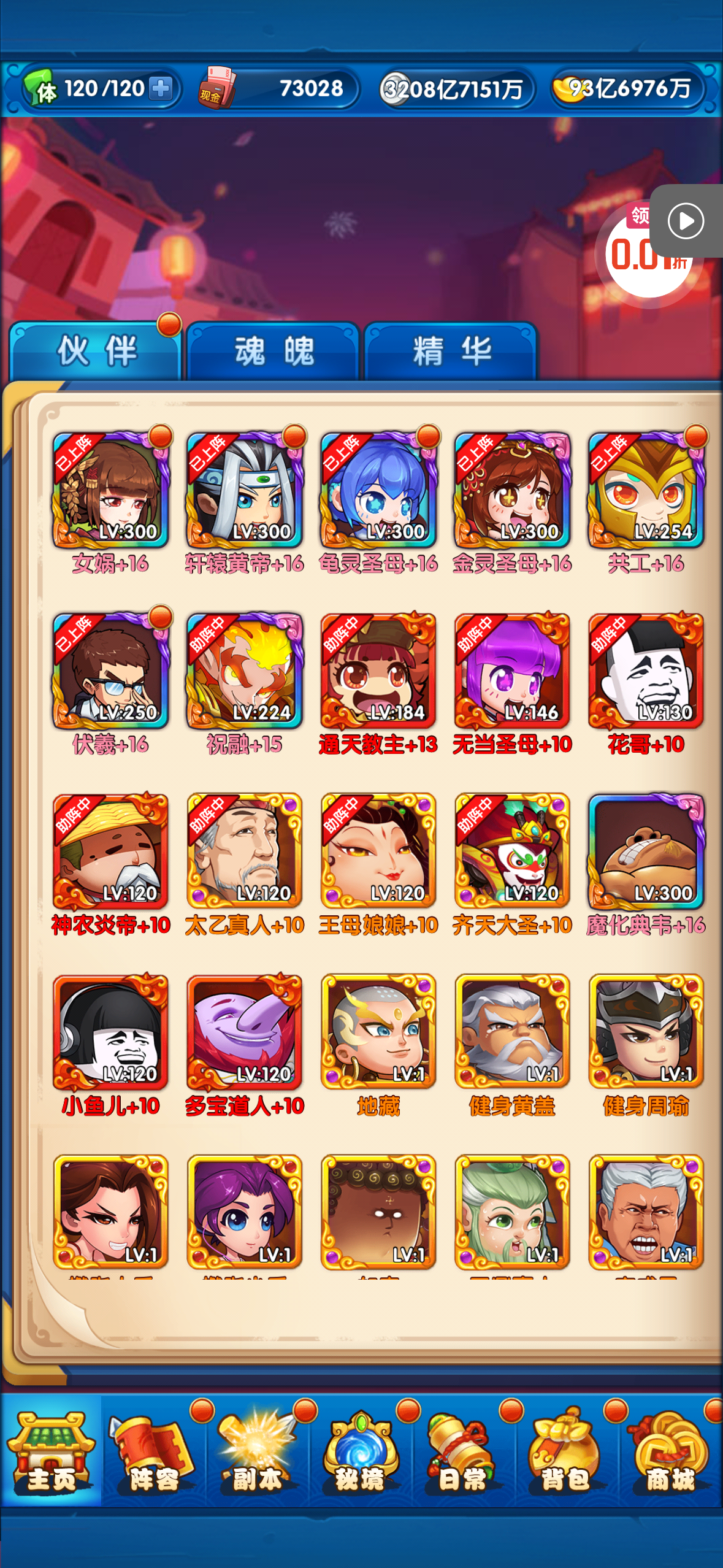Select partner 魔化典韦+16

point(646,851)
